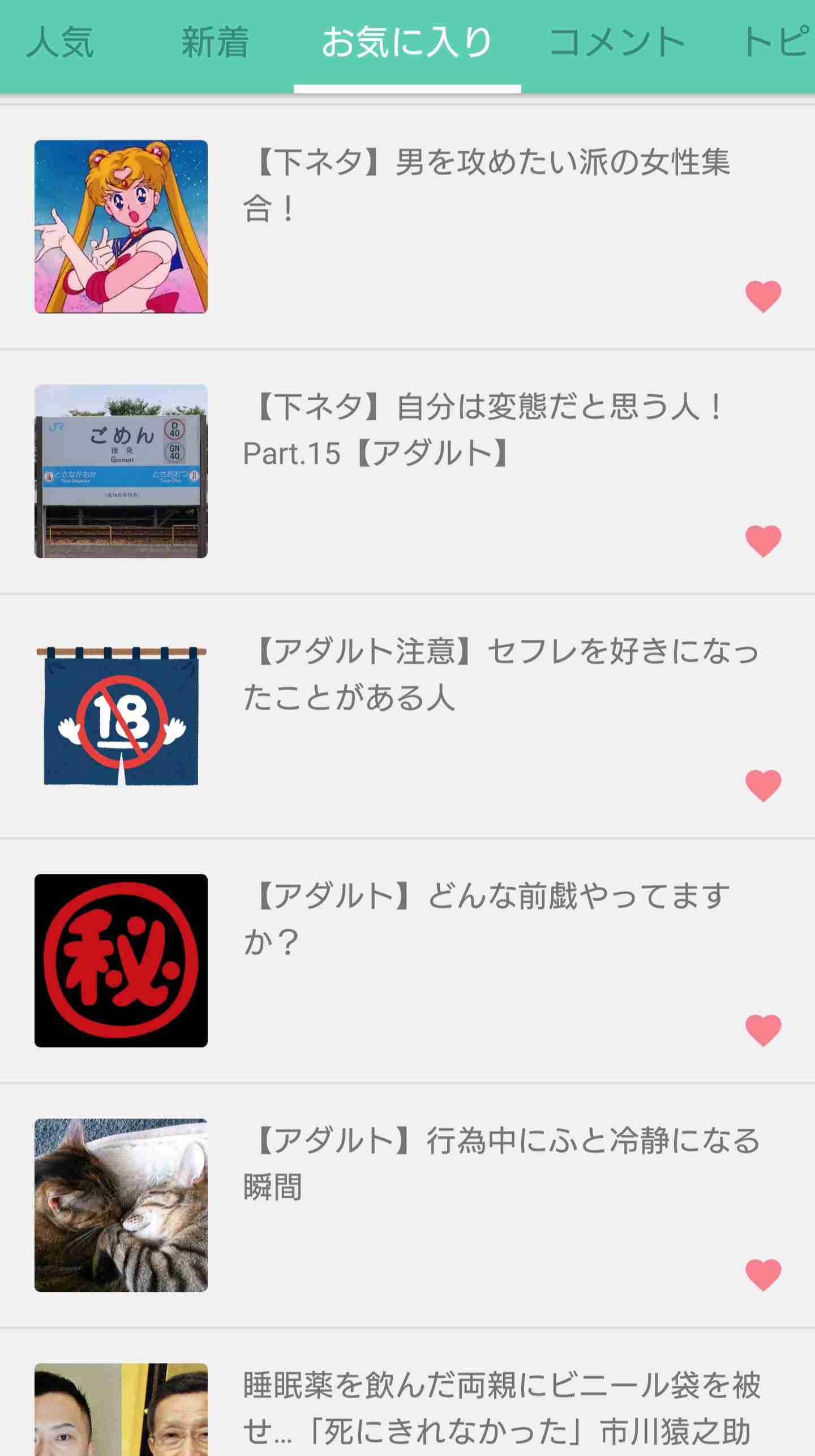Open the コメント tab
The width and height of the screenshot is (815, 1456).
(617, 43)
